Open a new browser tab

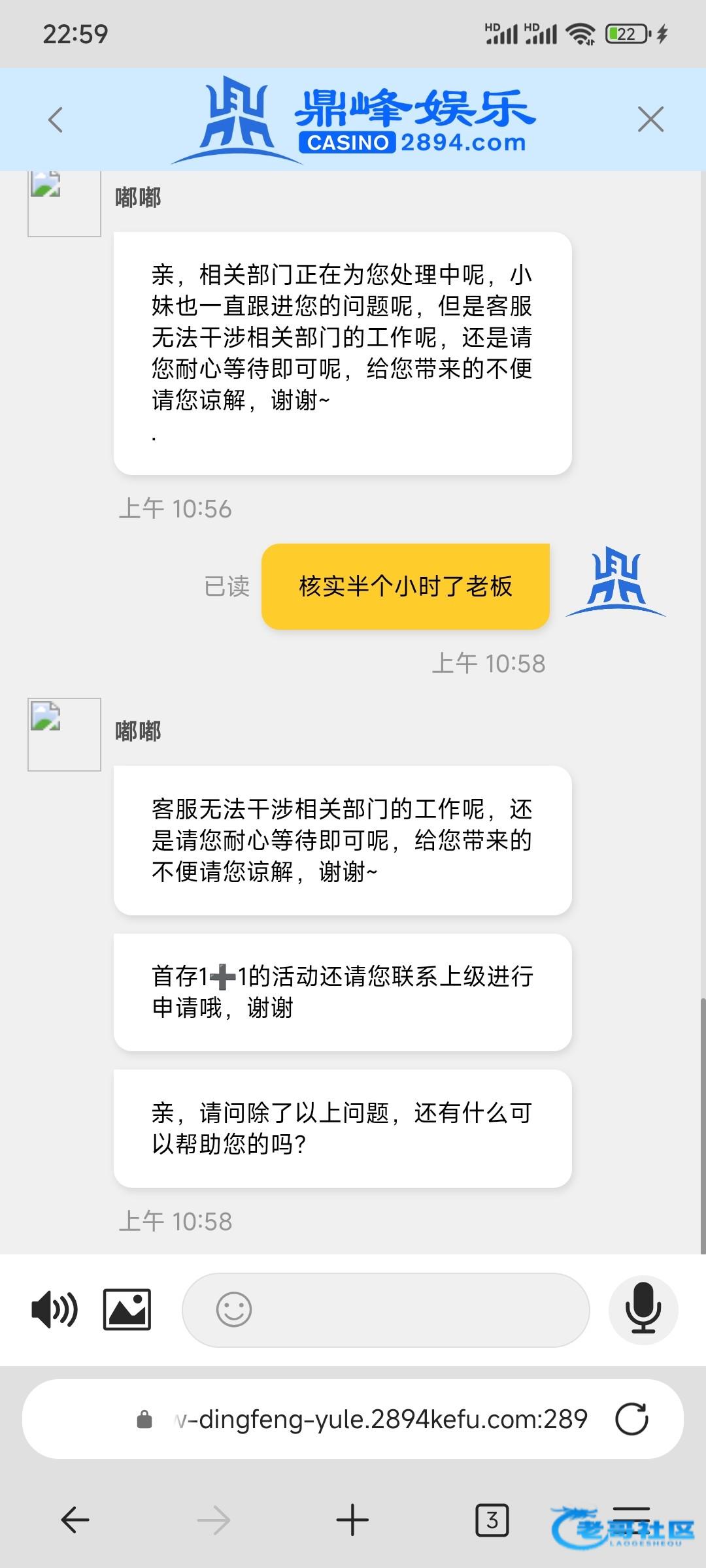(x=352, y=1520)
